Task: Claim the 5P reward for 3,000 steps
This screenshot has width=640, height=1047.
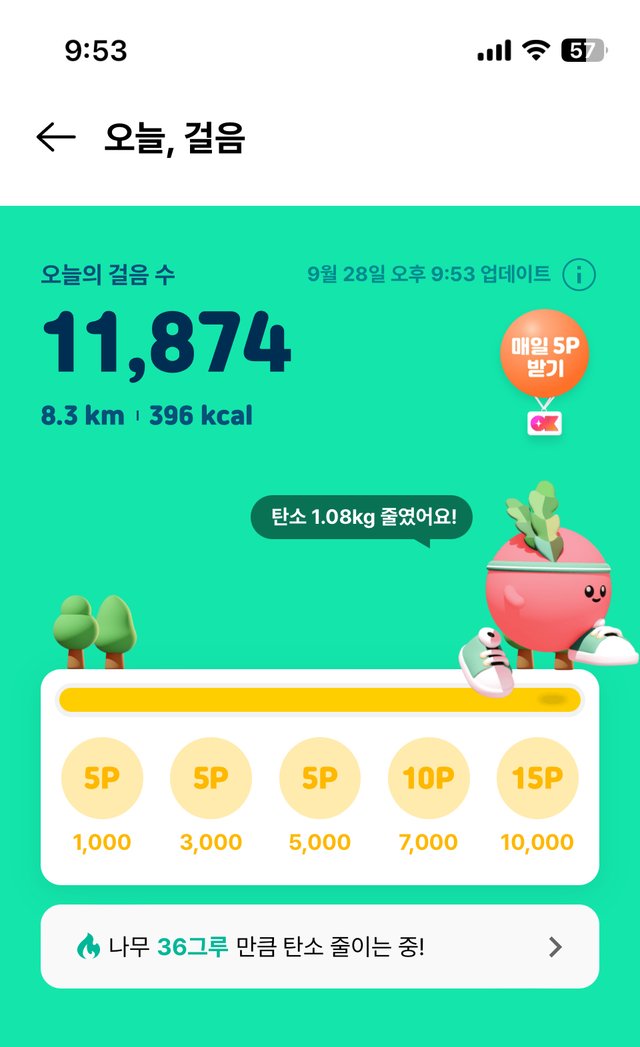Action: [x=211, y=779]
